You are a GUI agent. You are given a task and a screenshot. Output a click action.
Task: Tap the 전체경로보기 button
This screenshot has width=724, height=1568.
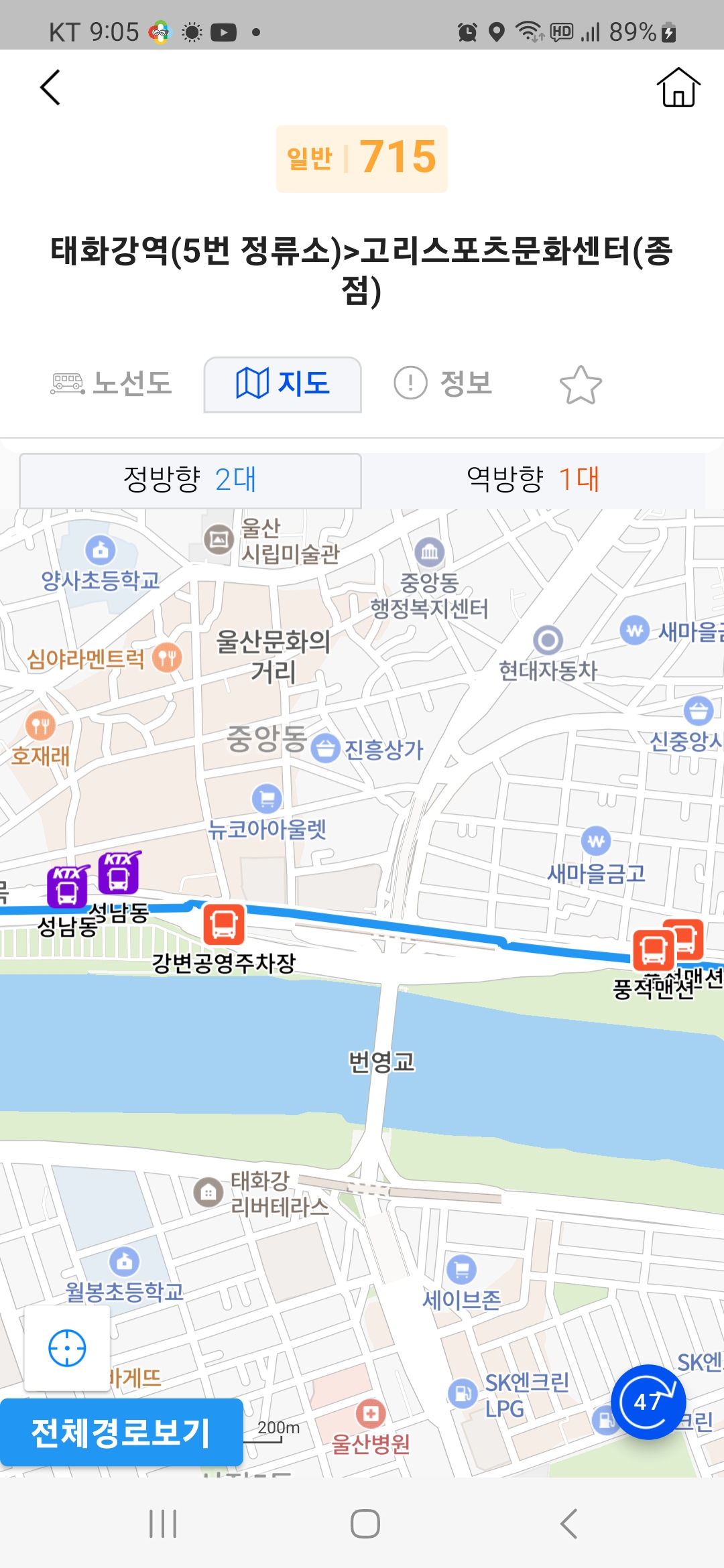pos(121,1433)
